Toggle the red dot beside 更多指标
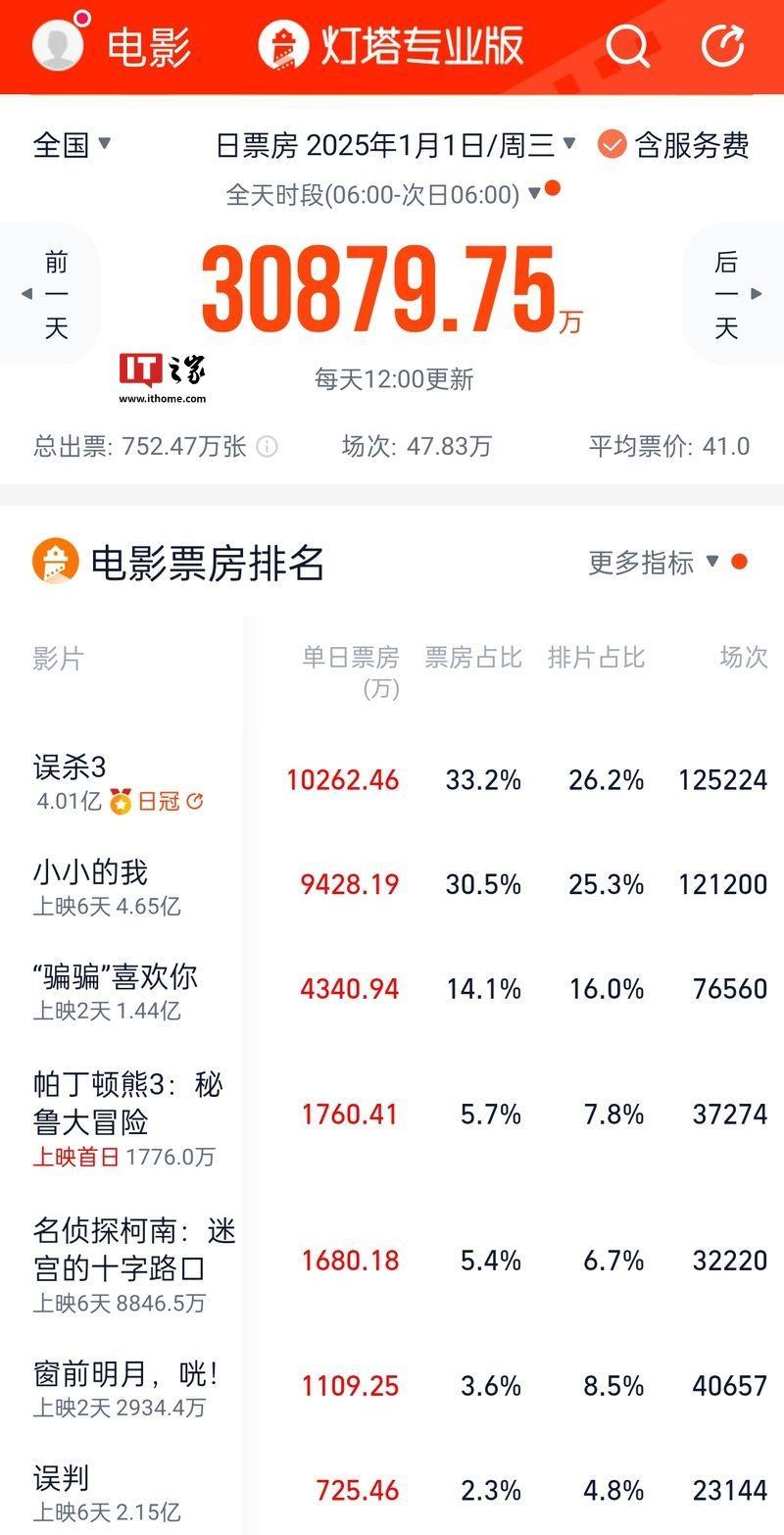 [741, 563]
